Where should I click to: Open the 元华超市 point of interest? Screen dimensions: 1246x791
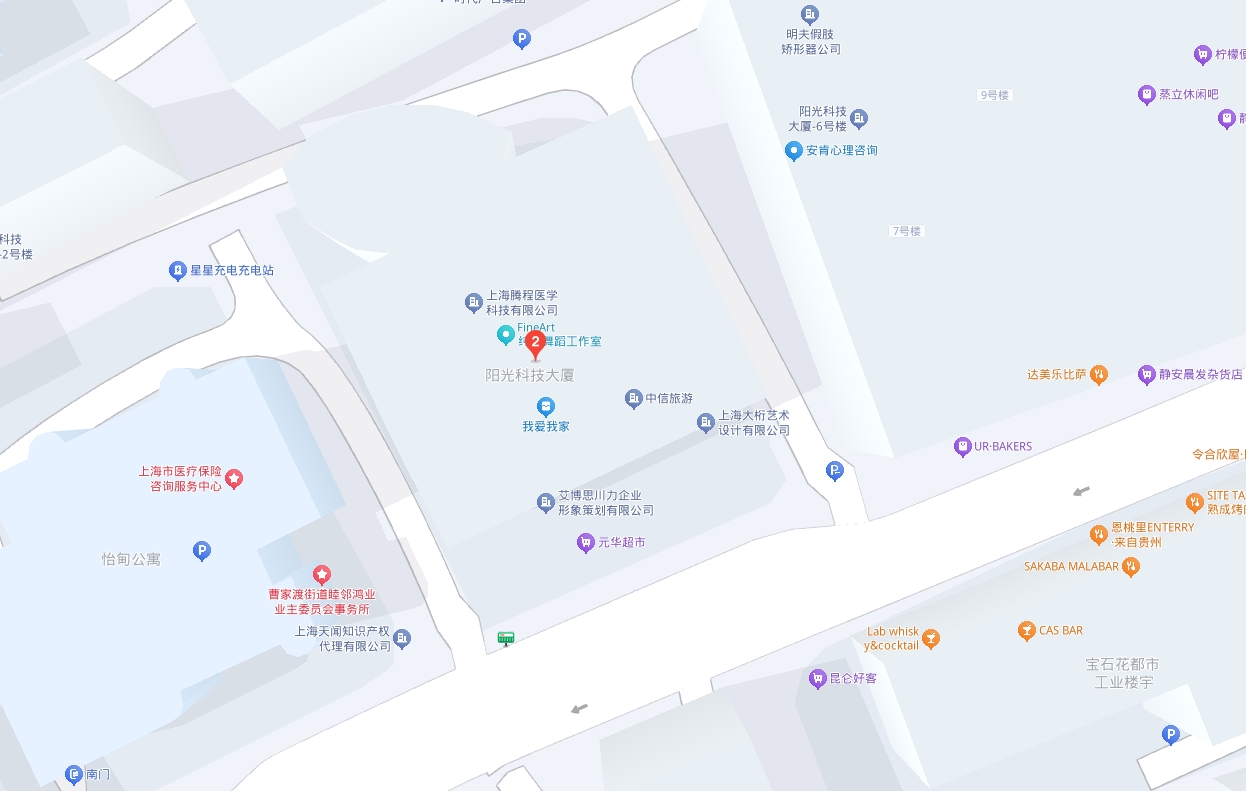[x=585, y=543]
